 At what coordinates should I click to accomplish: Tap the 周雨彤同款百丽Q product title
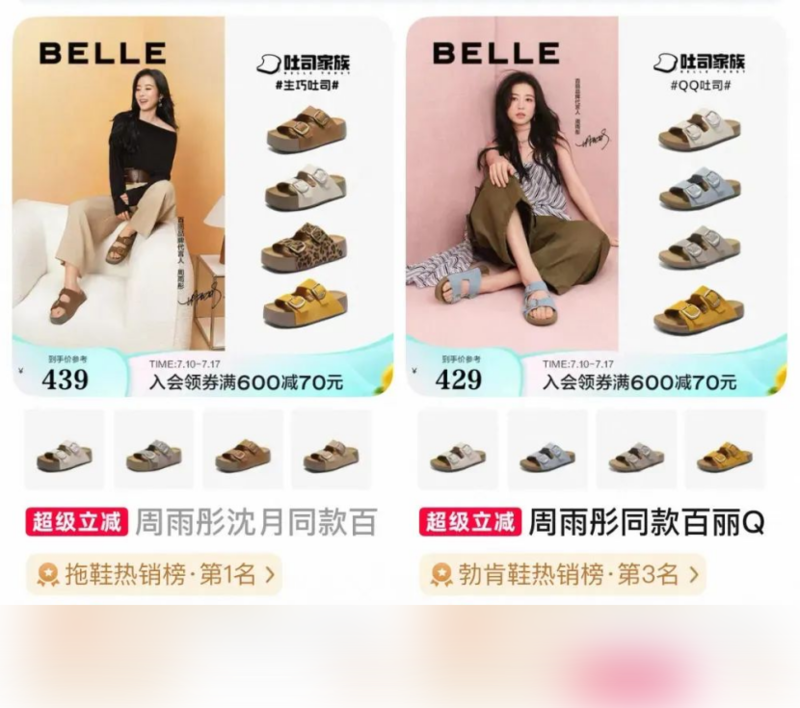point(646,522)
